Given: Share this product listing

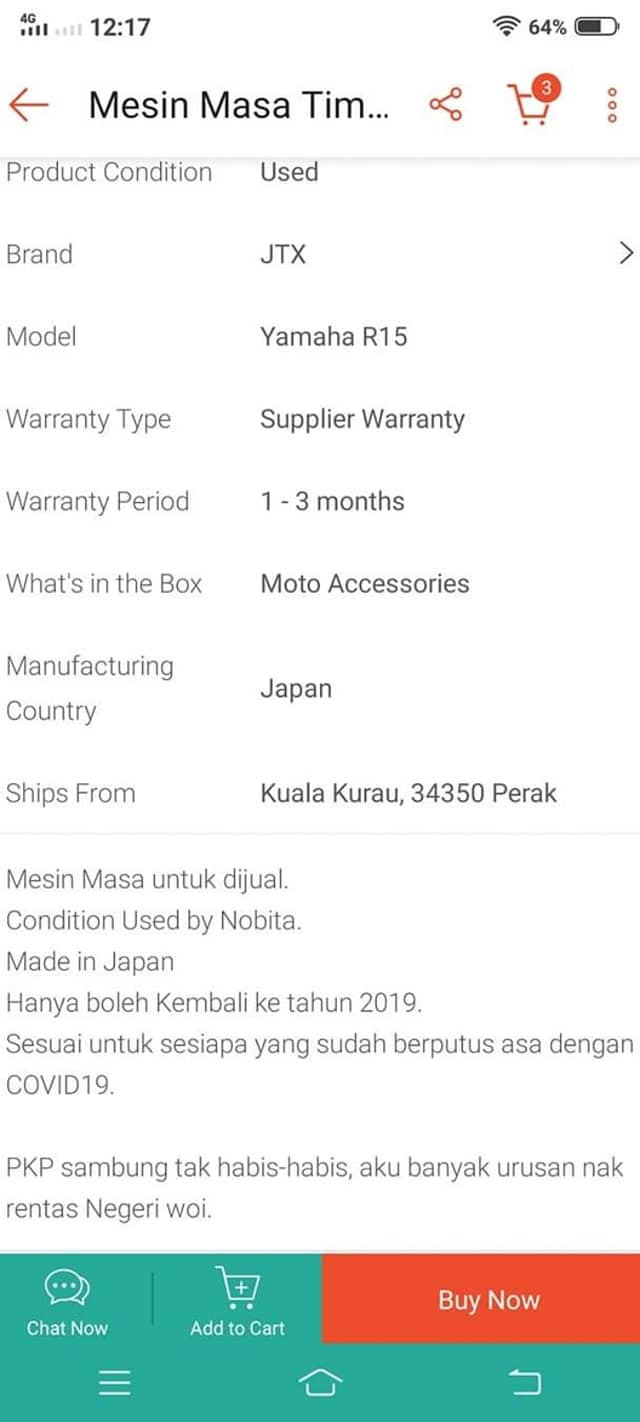Looking at the screenshot, I should coord(446,104).
